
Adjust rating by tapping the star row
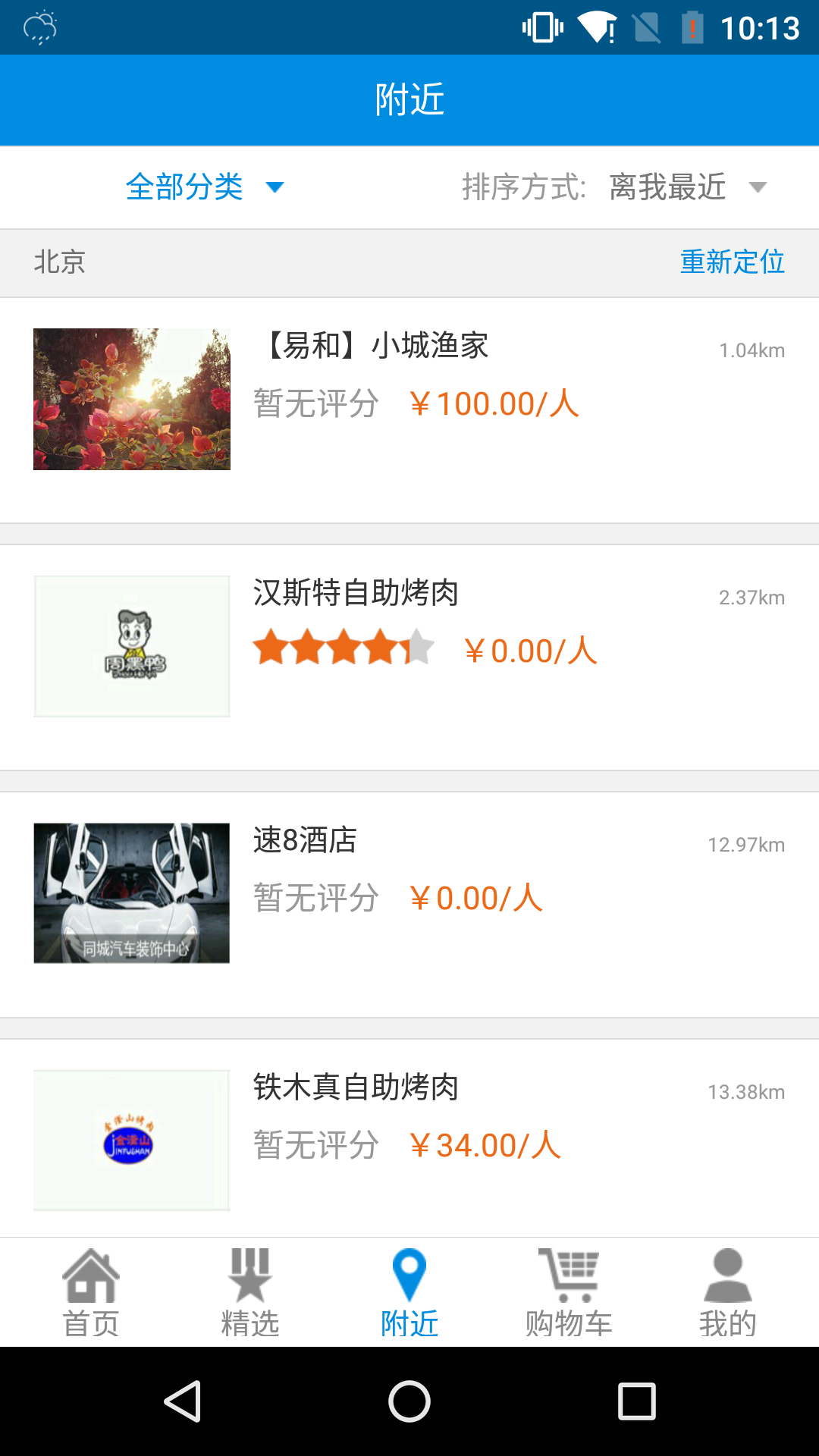[x=343, y=649]
